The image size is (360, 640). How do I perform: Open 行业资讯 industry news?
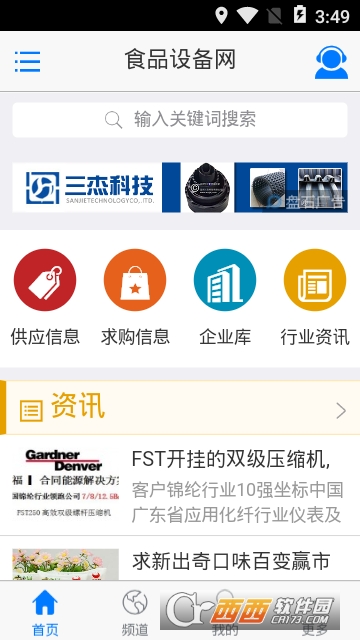(x=315, y=298)
